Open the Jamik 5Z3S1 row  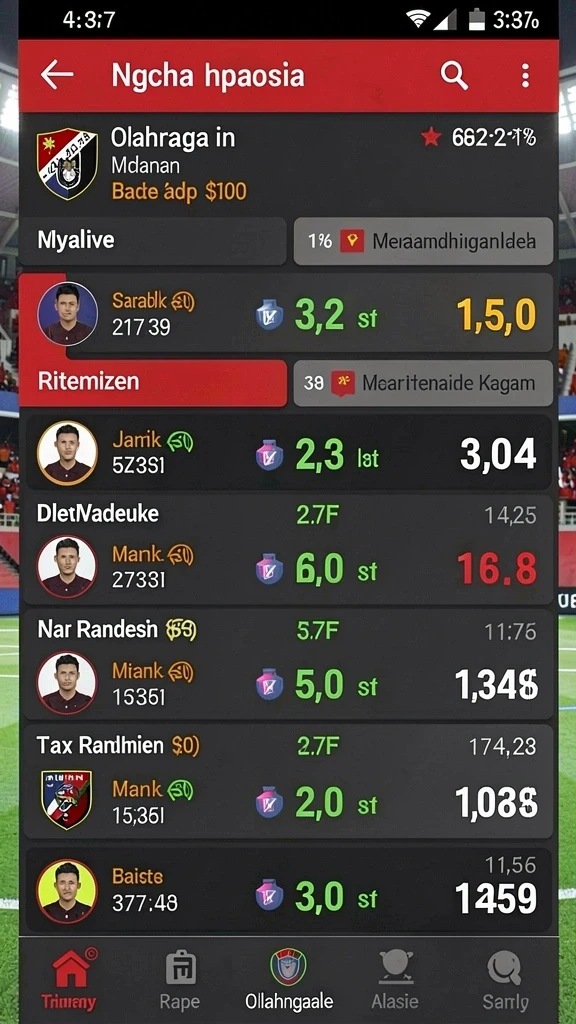click(287, 453)
